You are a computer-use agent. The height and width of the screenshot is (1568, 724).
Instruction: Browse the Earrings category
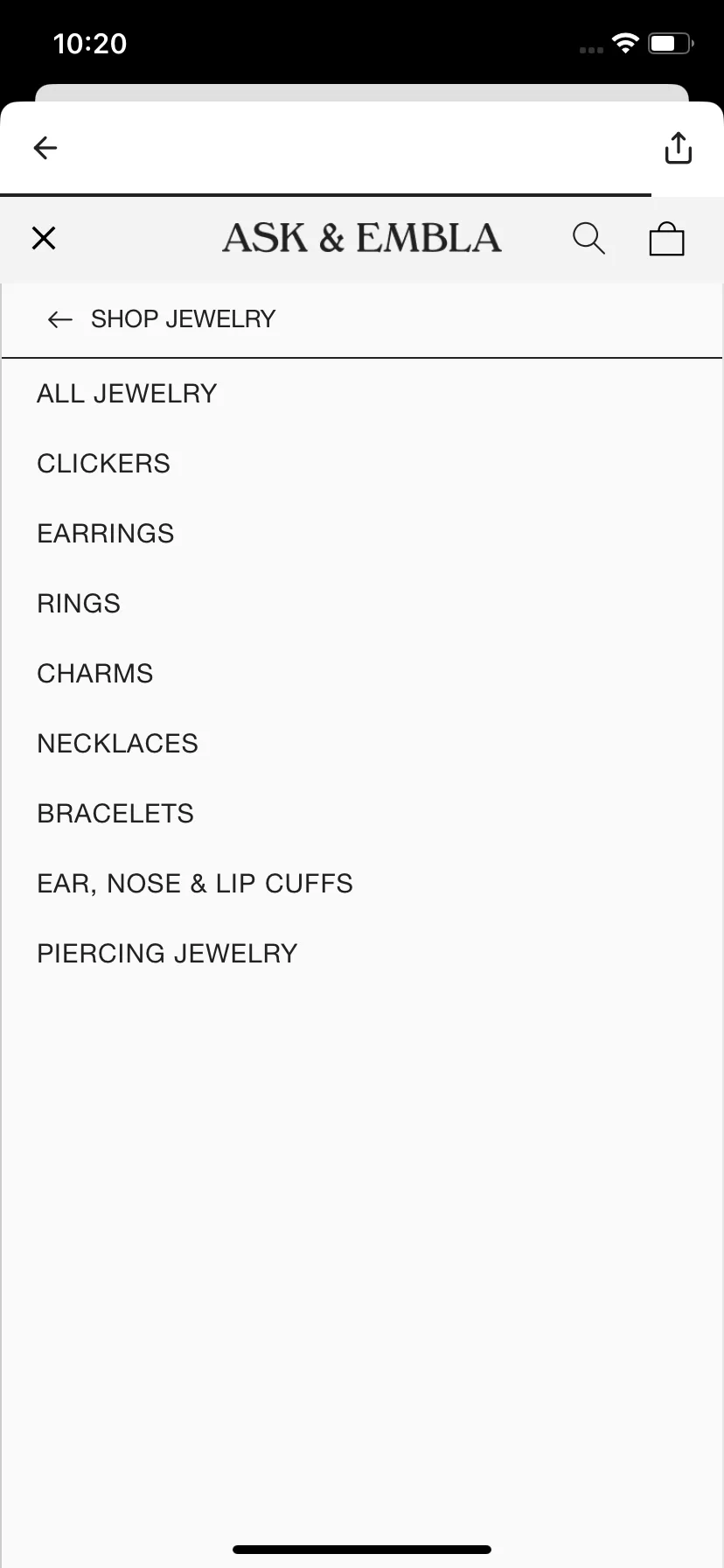coord(106,534)
